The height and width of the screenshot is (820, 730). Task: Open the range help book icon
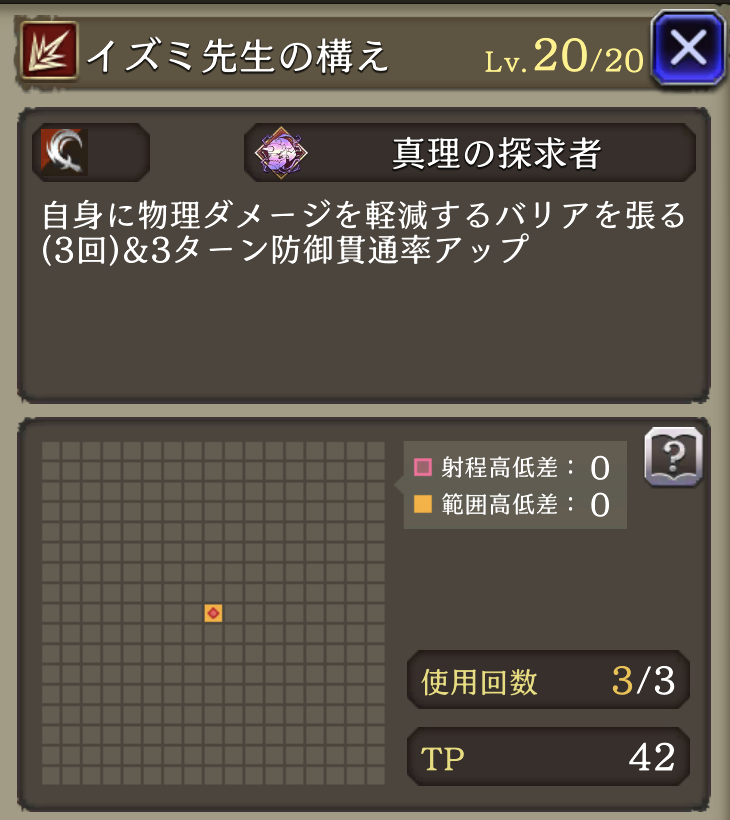pos(673,458)
